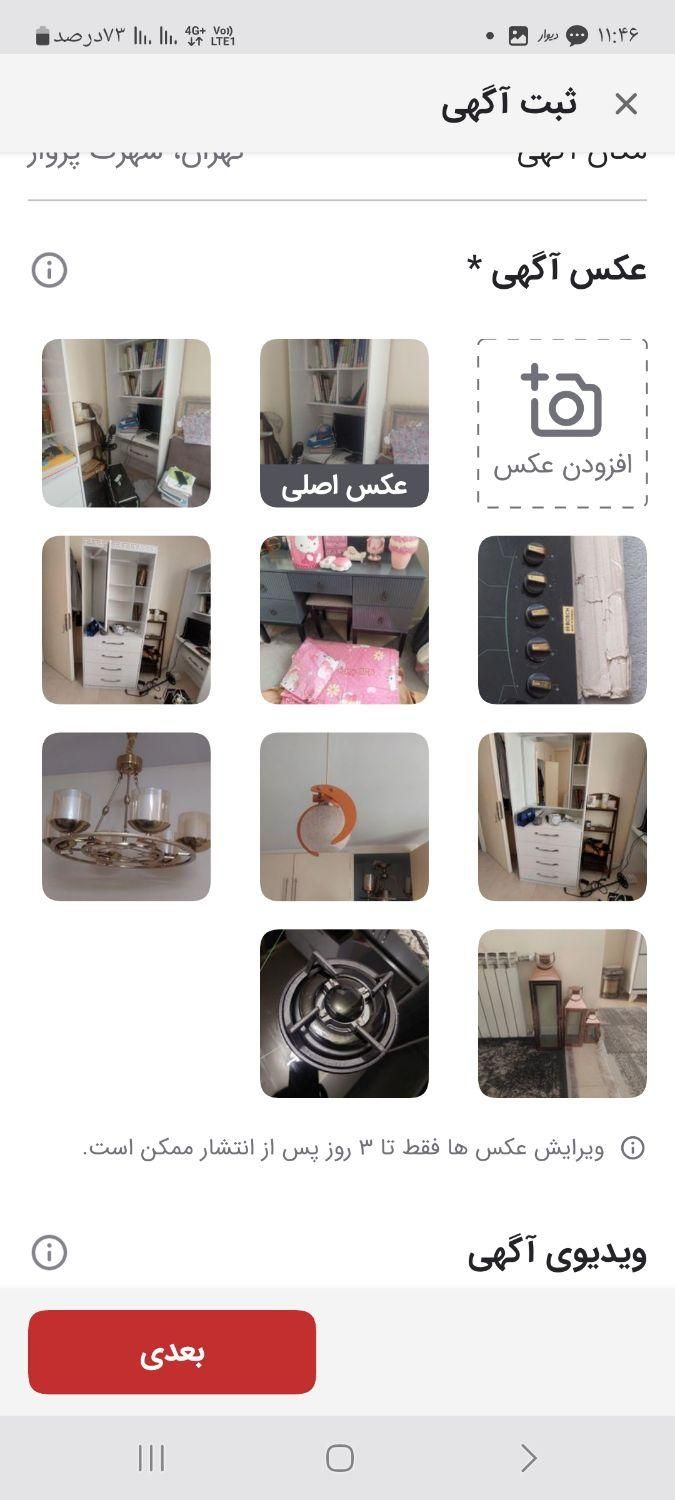Open the pink bedding and desk photo
The height and width of the screenshot is (1500, 675).
click(x=344, y=620)
